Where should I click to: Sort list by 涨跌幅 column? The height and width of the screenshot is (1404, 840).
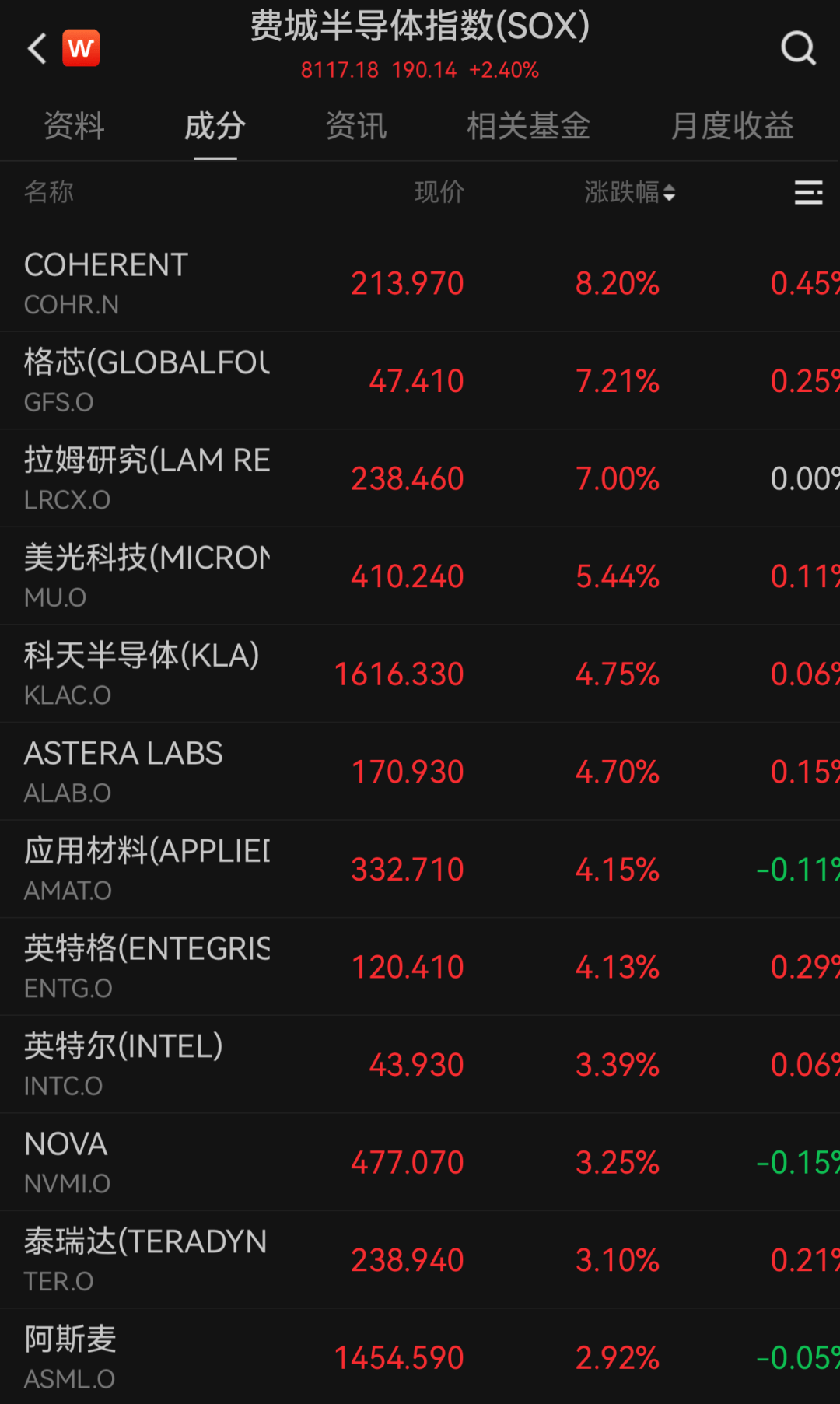pyautogui.click(x=629, y=192)
